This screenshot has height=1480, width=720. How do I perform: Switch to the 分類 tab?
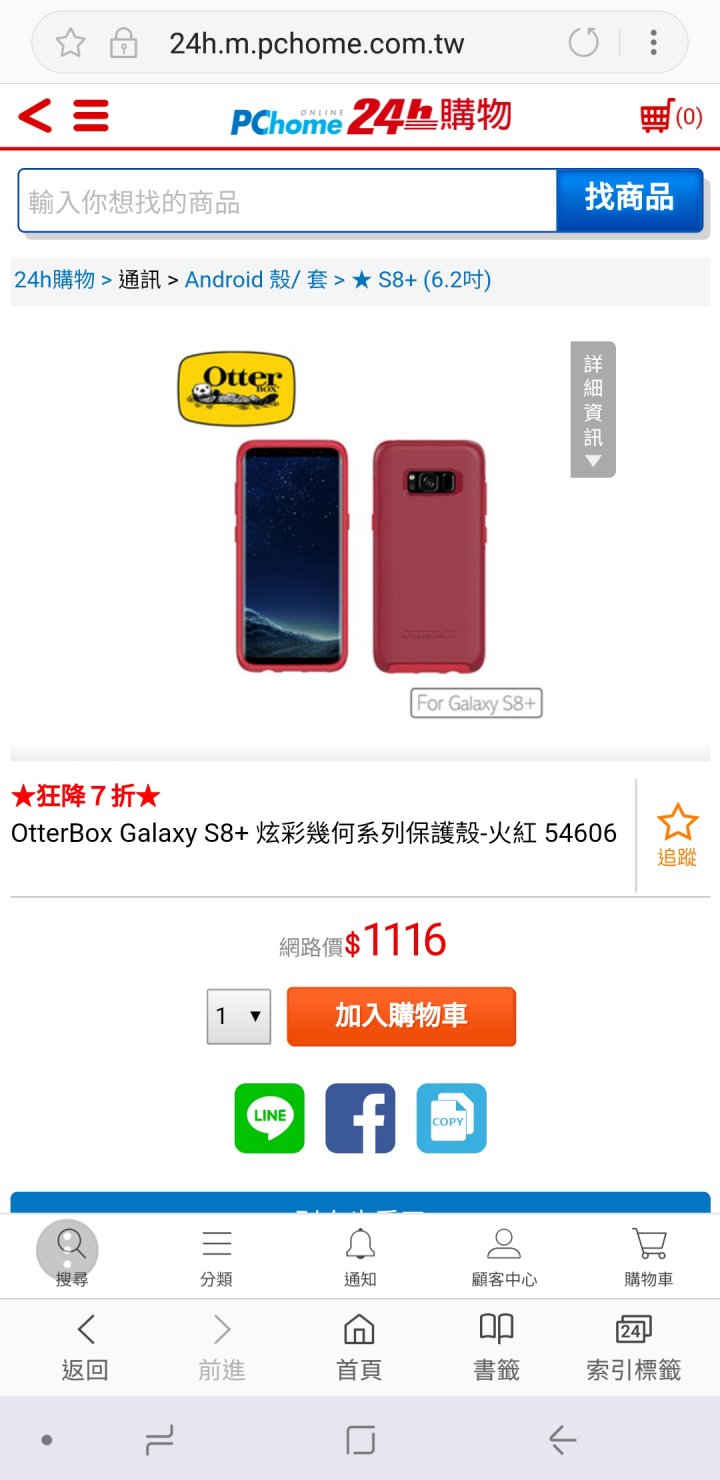click(217, 1257)
